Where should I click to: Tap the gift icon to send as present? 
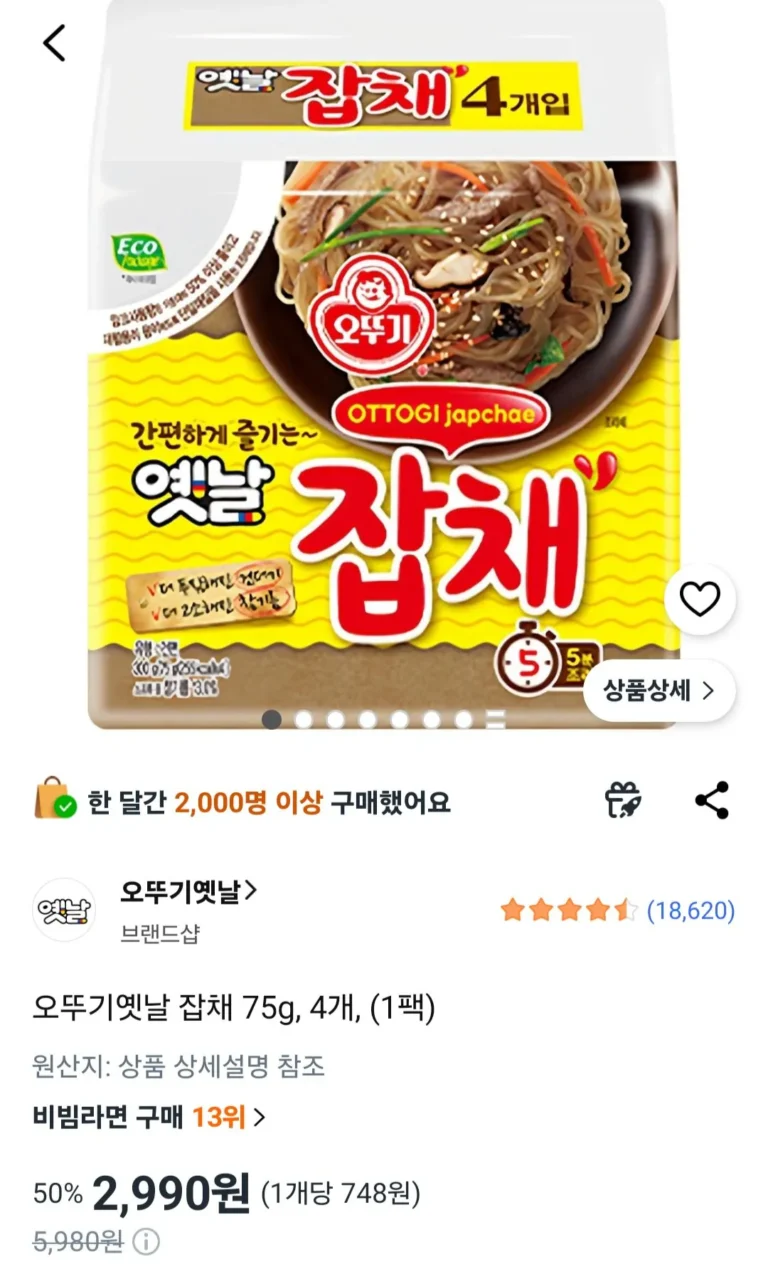tap(624, 800)
